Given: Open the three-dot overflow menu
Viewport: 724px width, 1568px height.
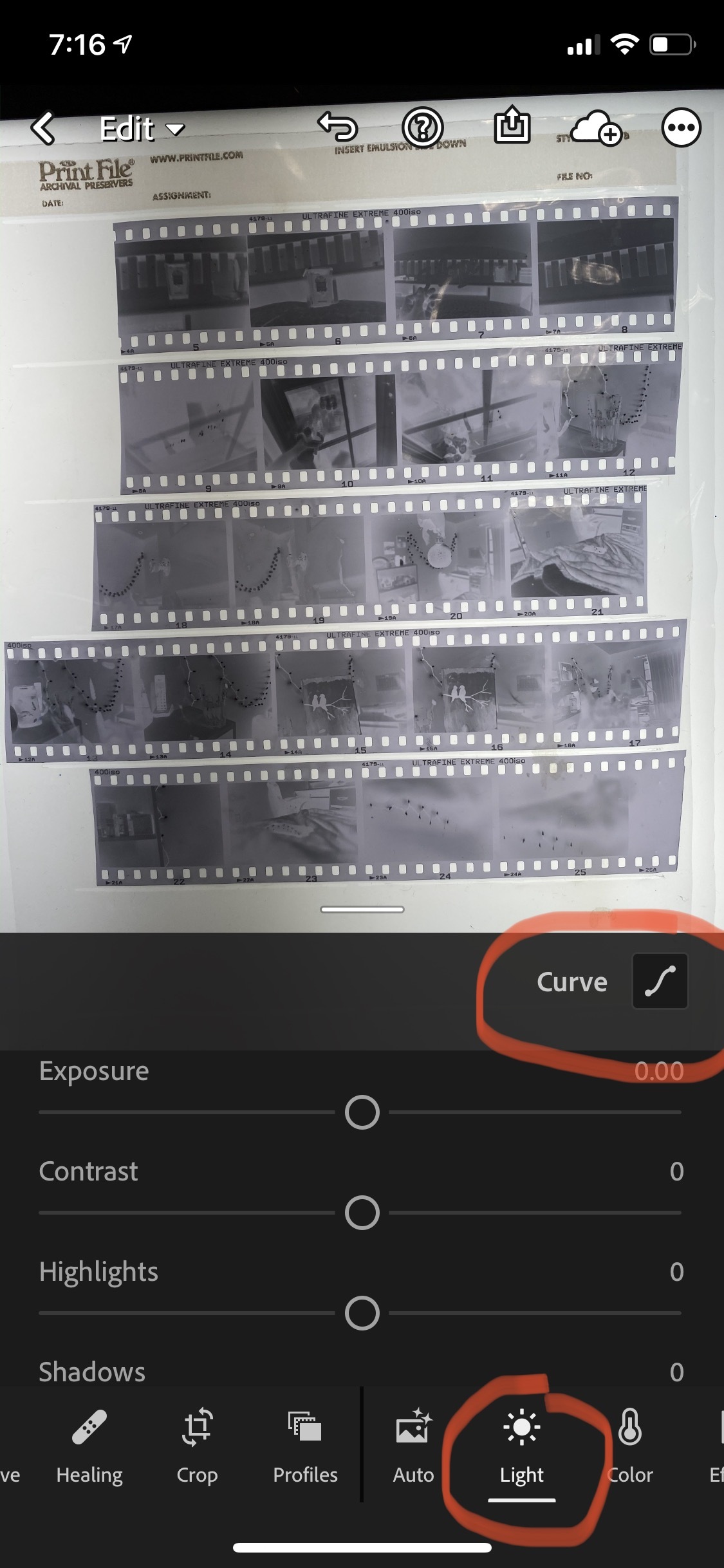Looking at the screenshot, I should tap(681, 127).
